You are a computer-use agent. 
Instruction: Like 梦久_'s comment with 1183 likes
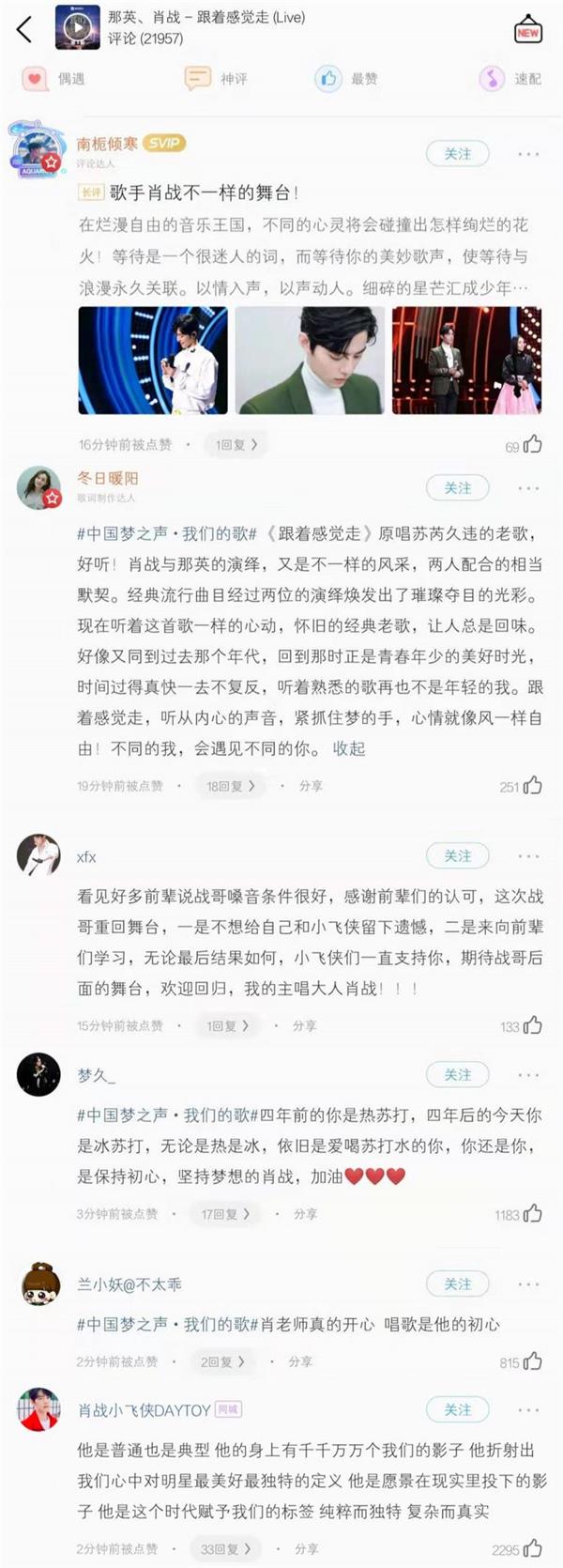pos(532,1214)
